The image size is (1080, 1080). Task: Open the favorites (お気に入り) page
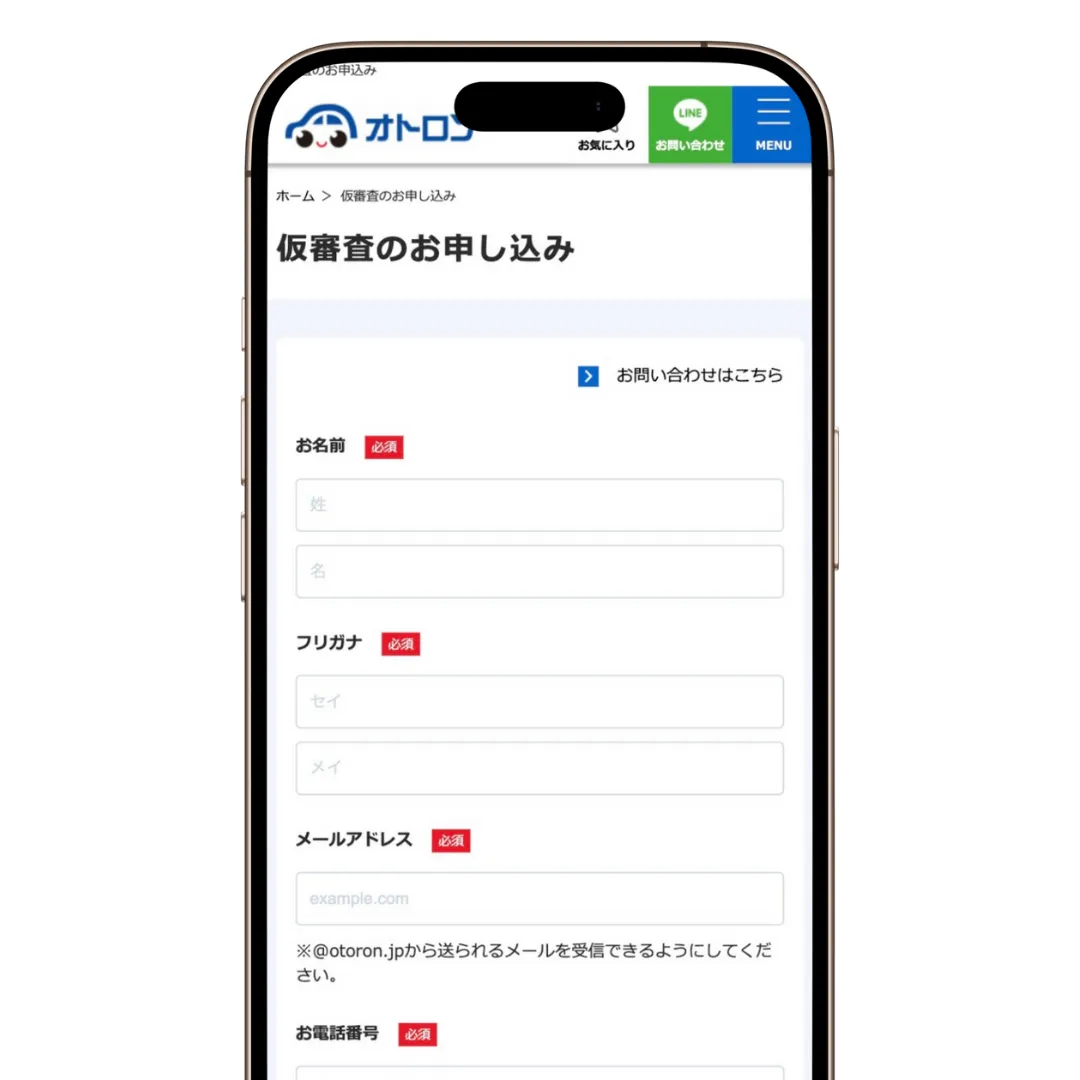606,140
